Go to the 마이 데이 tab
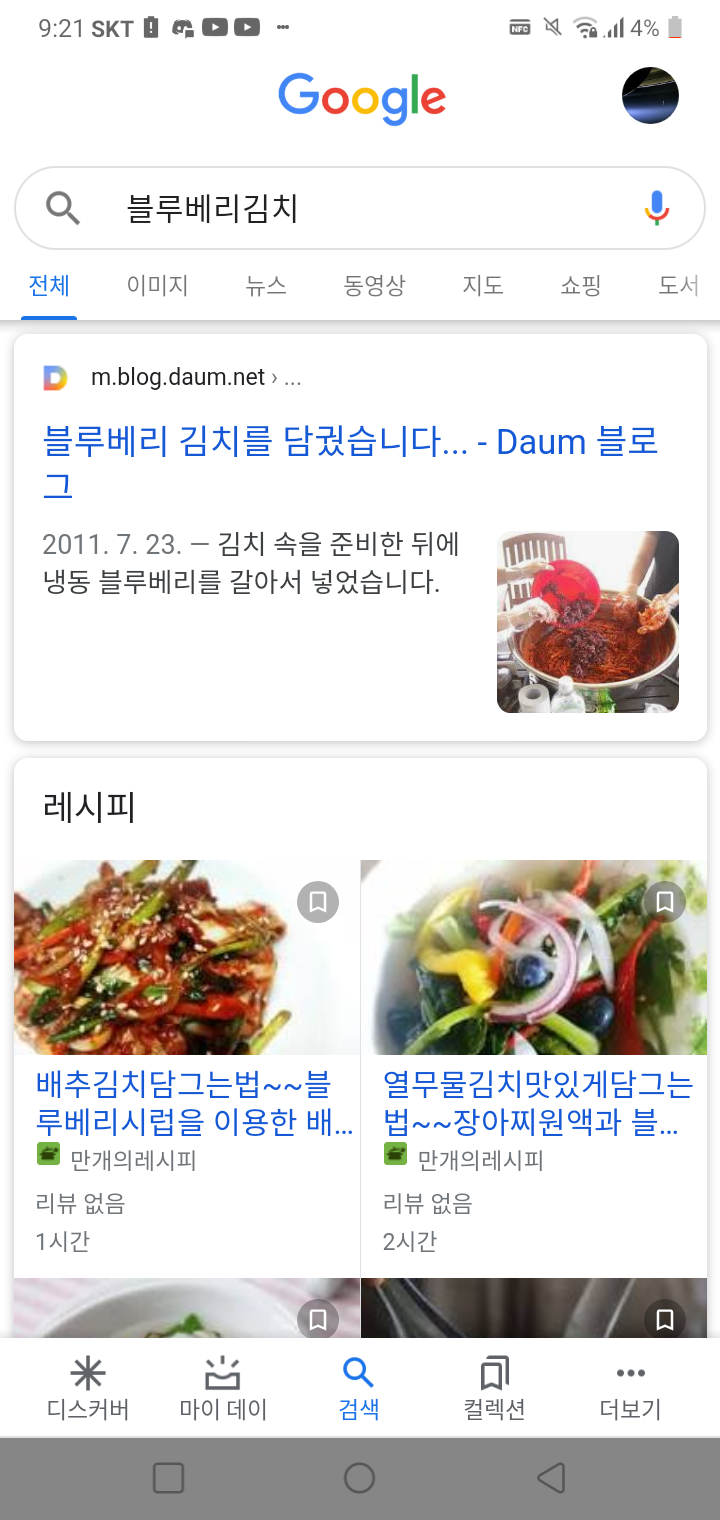The image size is (720, 1520). 223,1388
